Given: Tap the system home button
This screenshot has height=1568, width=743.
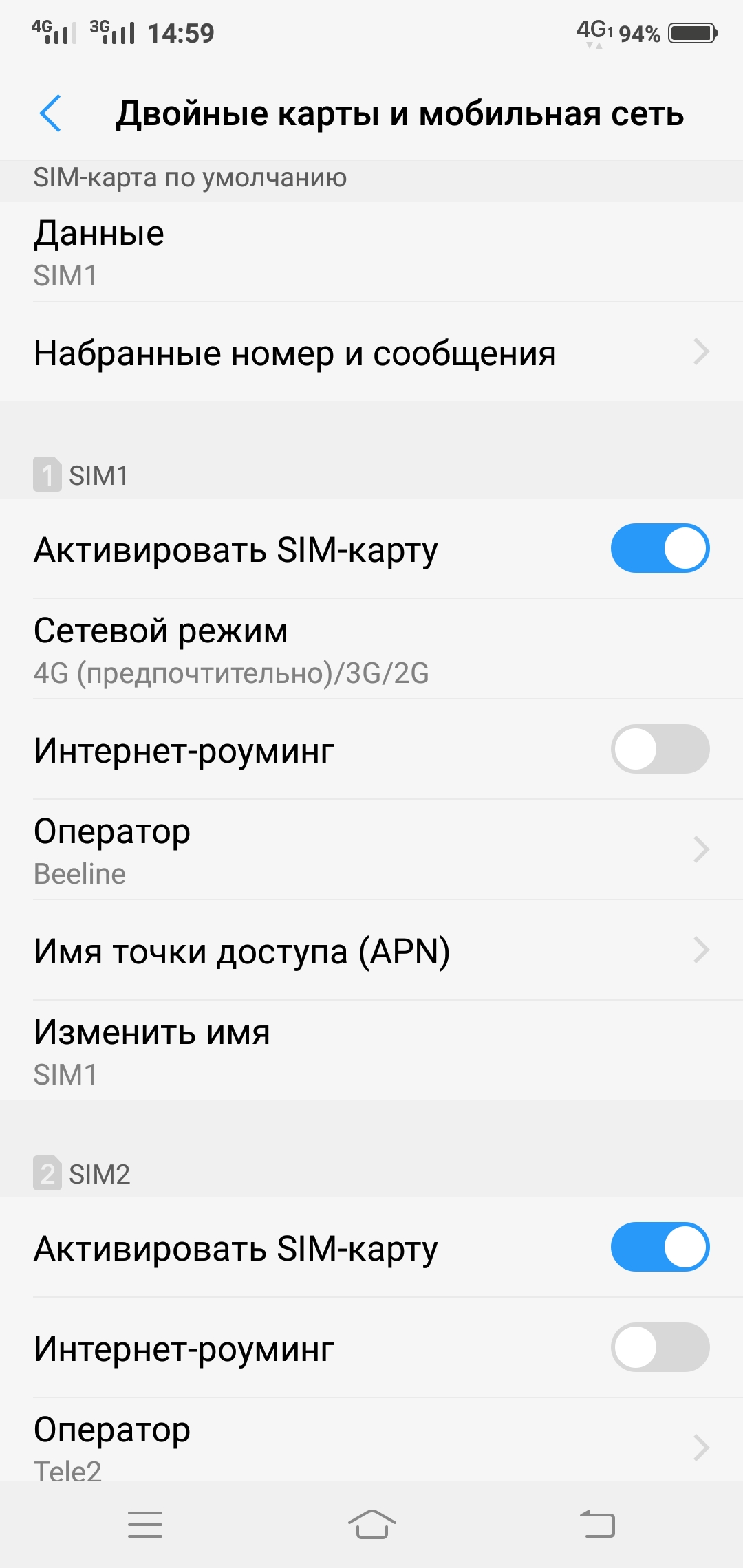Looking at the screenshot, I should 371,1524.
